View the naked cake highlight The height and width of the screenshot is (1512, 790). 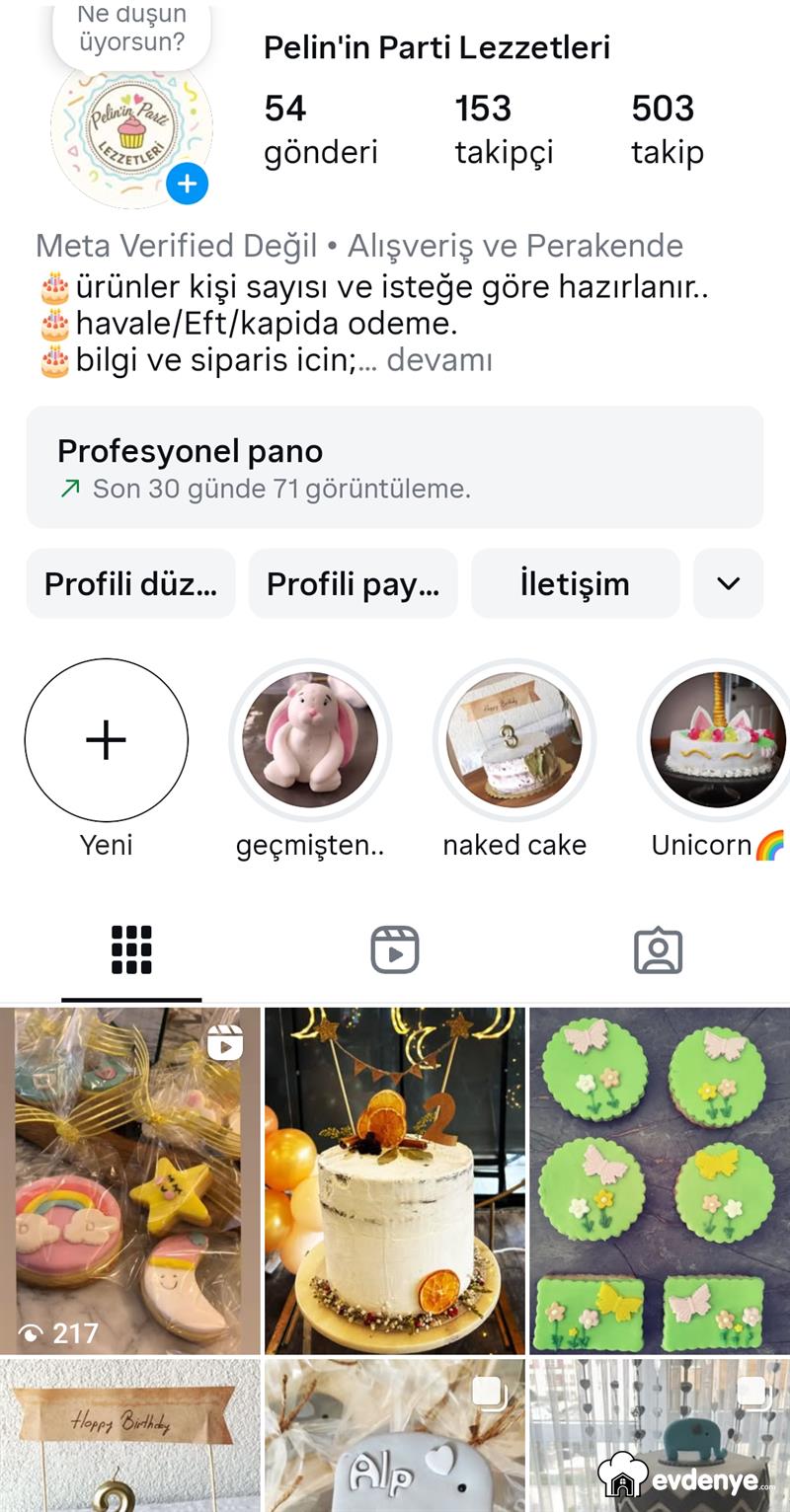[514, 740]
